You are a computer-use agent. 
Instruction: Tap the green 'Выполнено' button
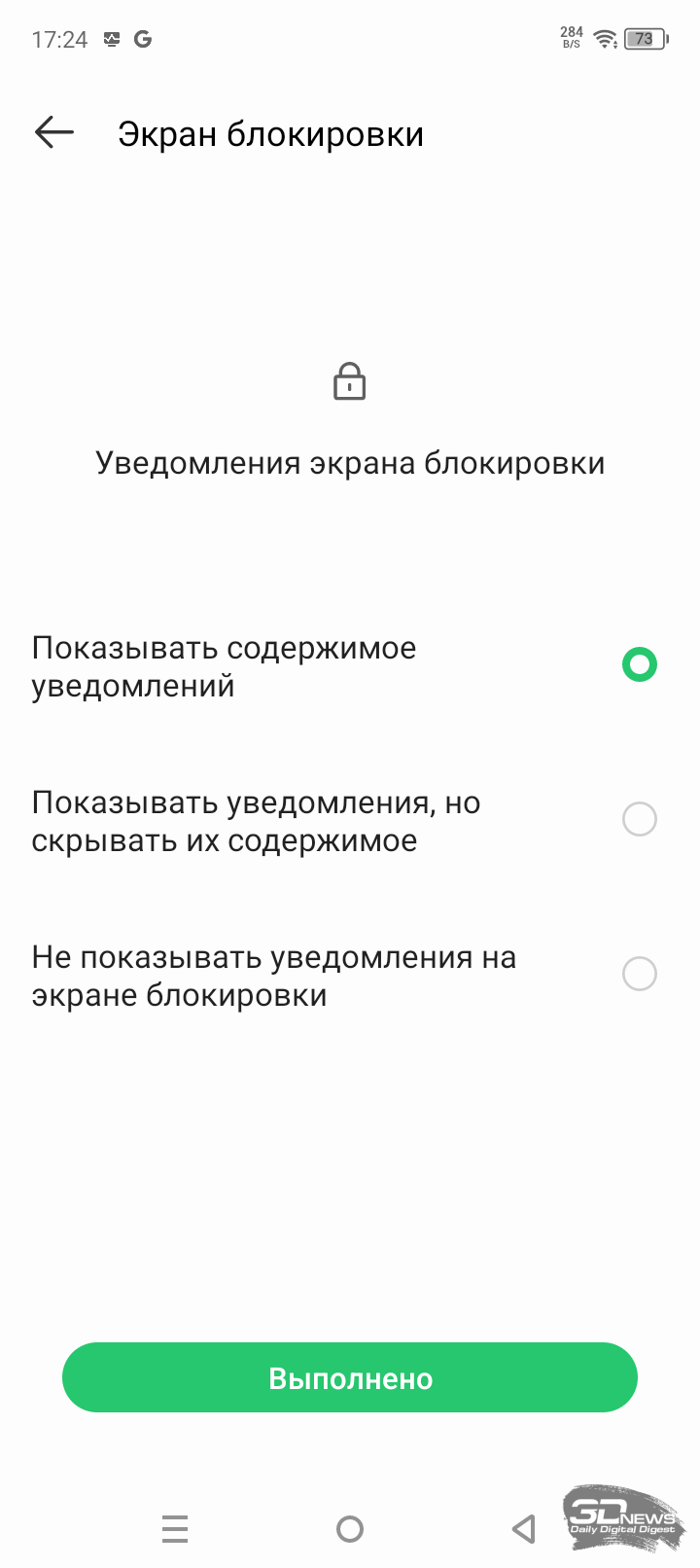coord(350,1377)
